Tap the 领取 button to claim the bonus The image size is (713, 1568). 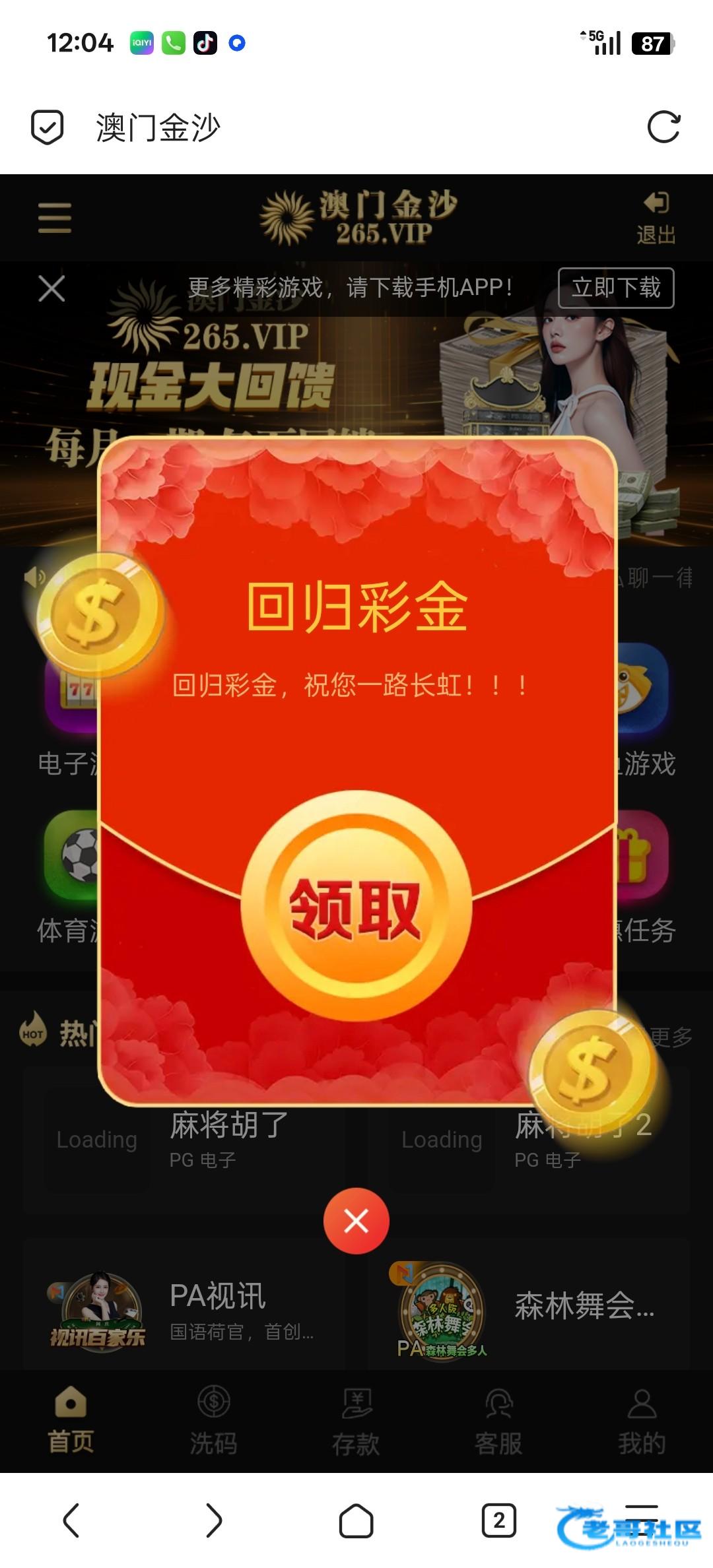(x=356, y=907)
